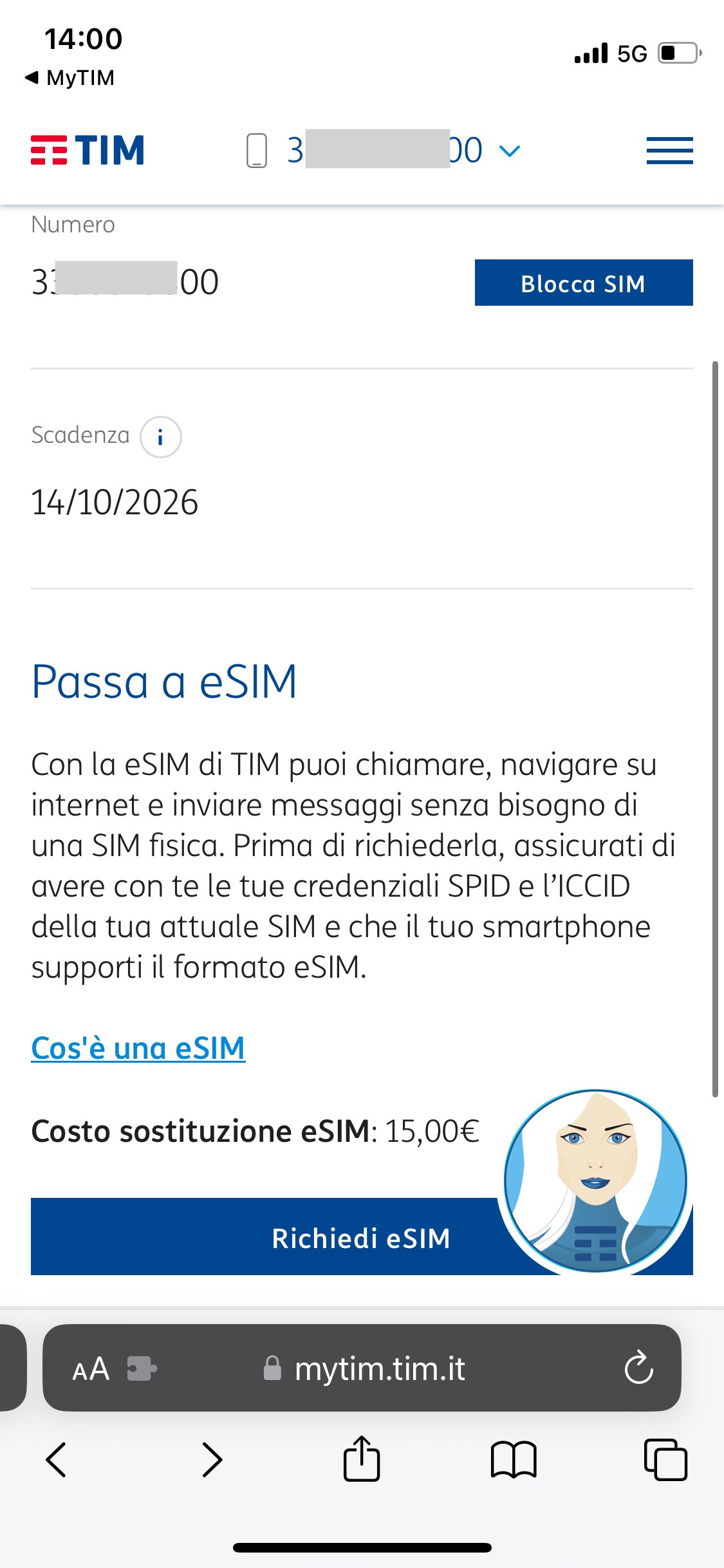
Task: Open Safari AA page settings
Action: coord(91,1368)
